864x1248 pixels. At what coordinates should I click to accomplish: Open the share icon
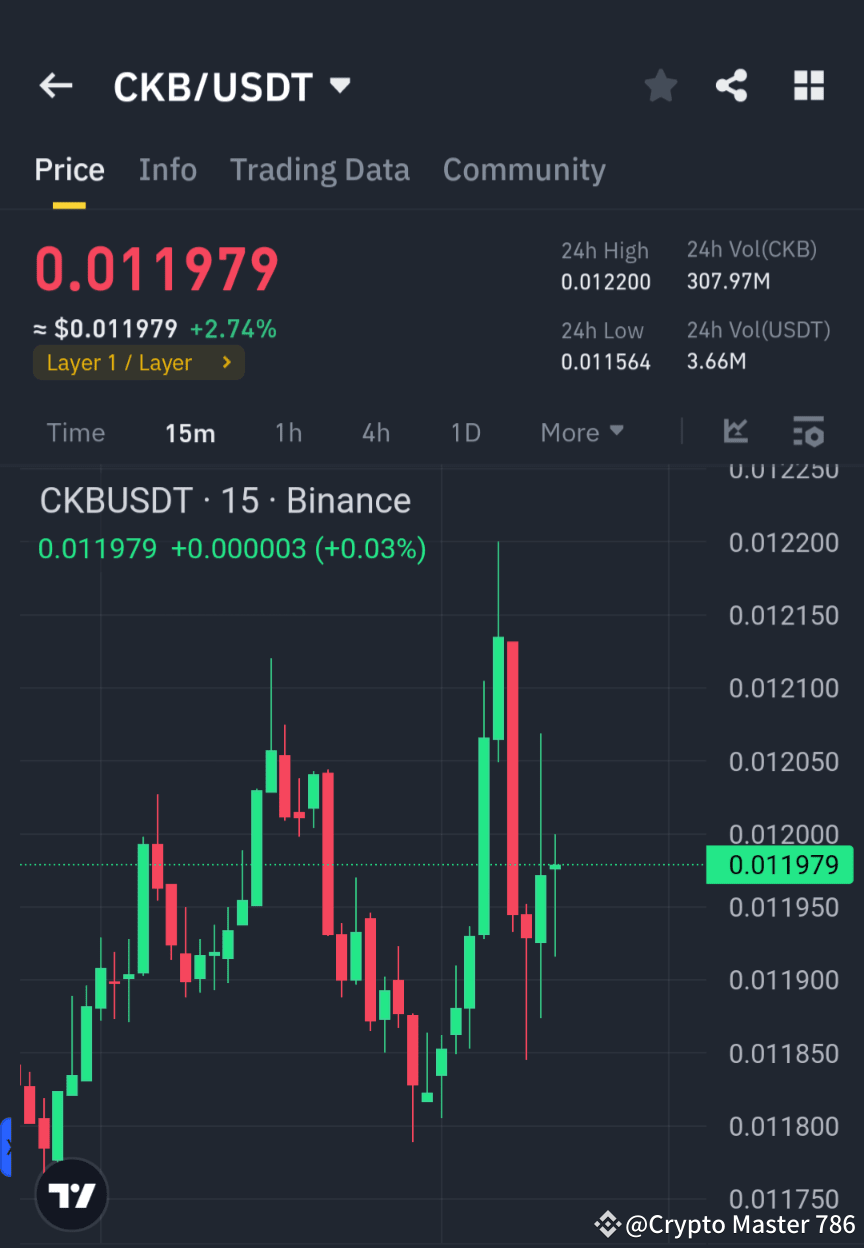[732, 86]
